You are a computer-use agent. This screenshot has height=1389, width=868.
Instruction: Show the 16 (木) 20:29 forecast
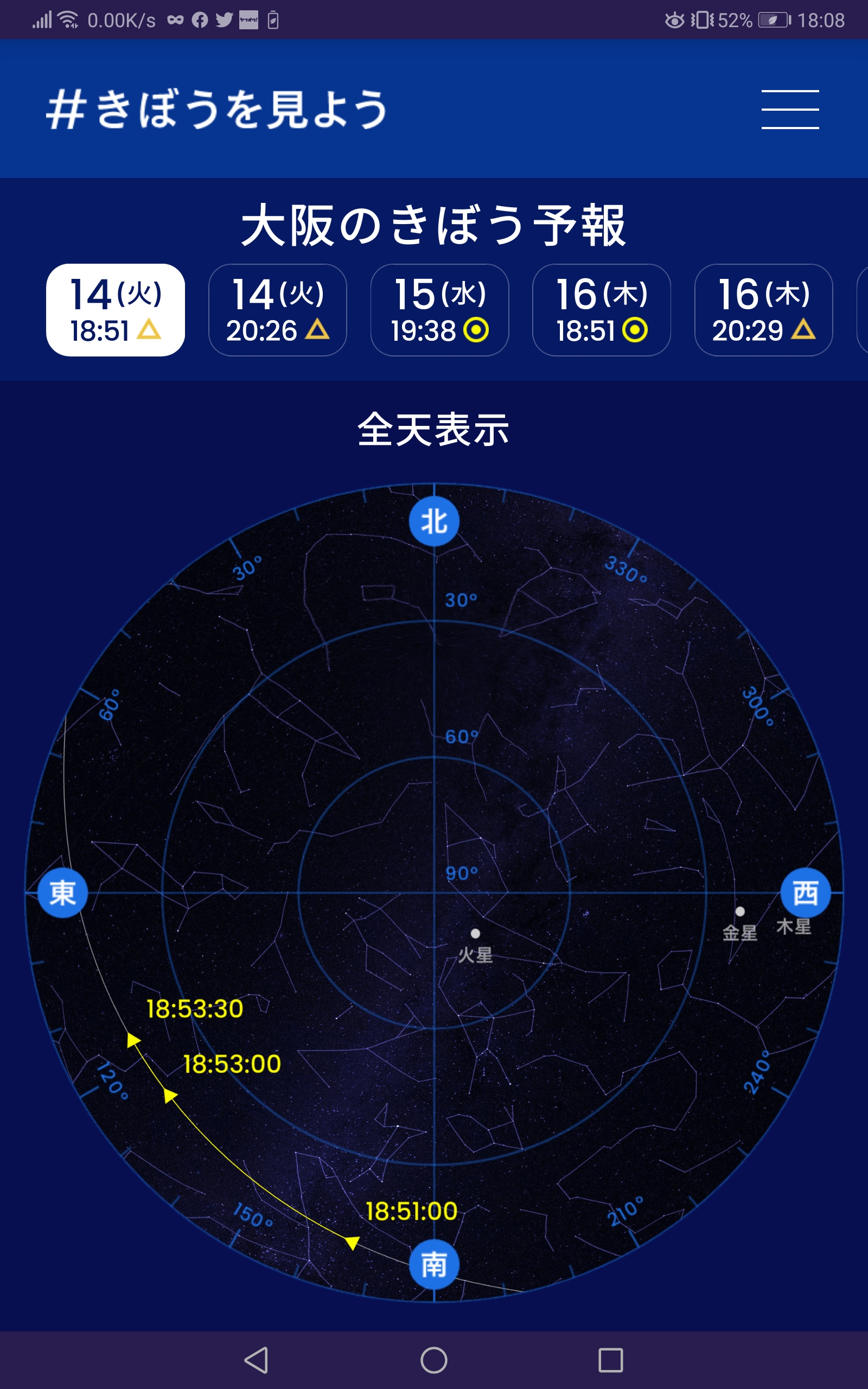pyautogui.click(x=763, y=310)
